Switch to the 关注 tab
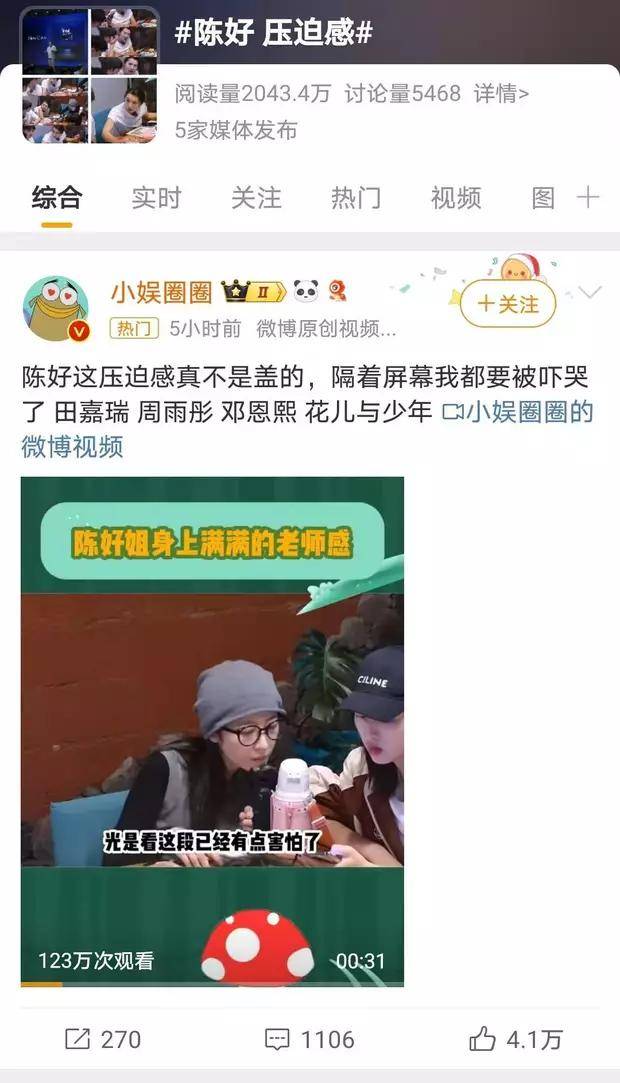620x1083 pixels. (x=256, y=198)
